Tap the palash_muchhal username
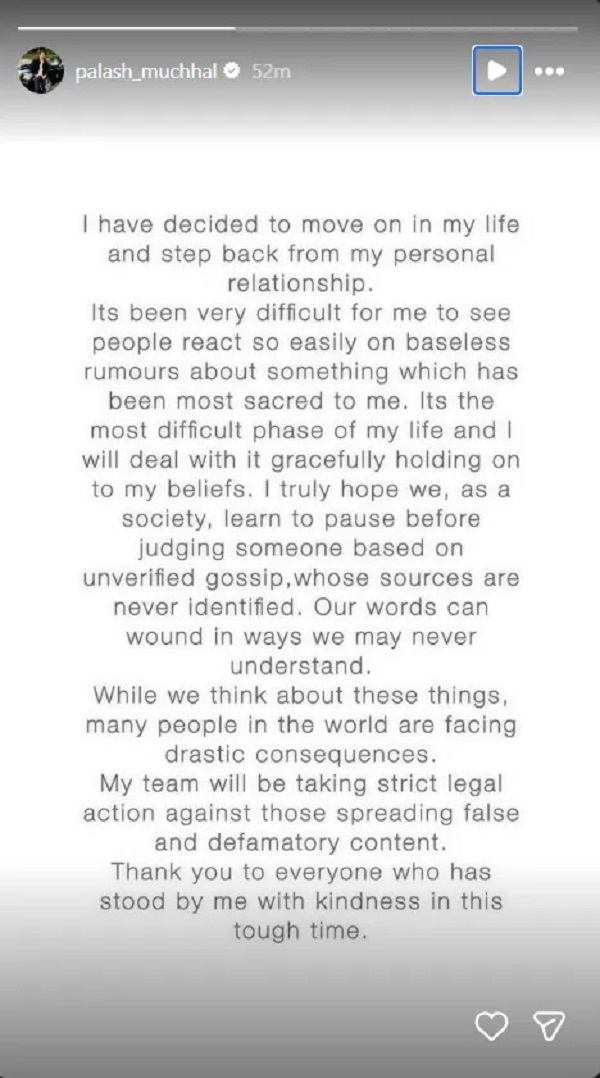Viewport: 600px width, 1078px height. [x=146, y=72]
